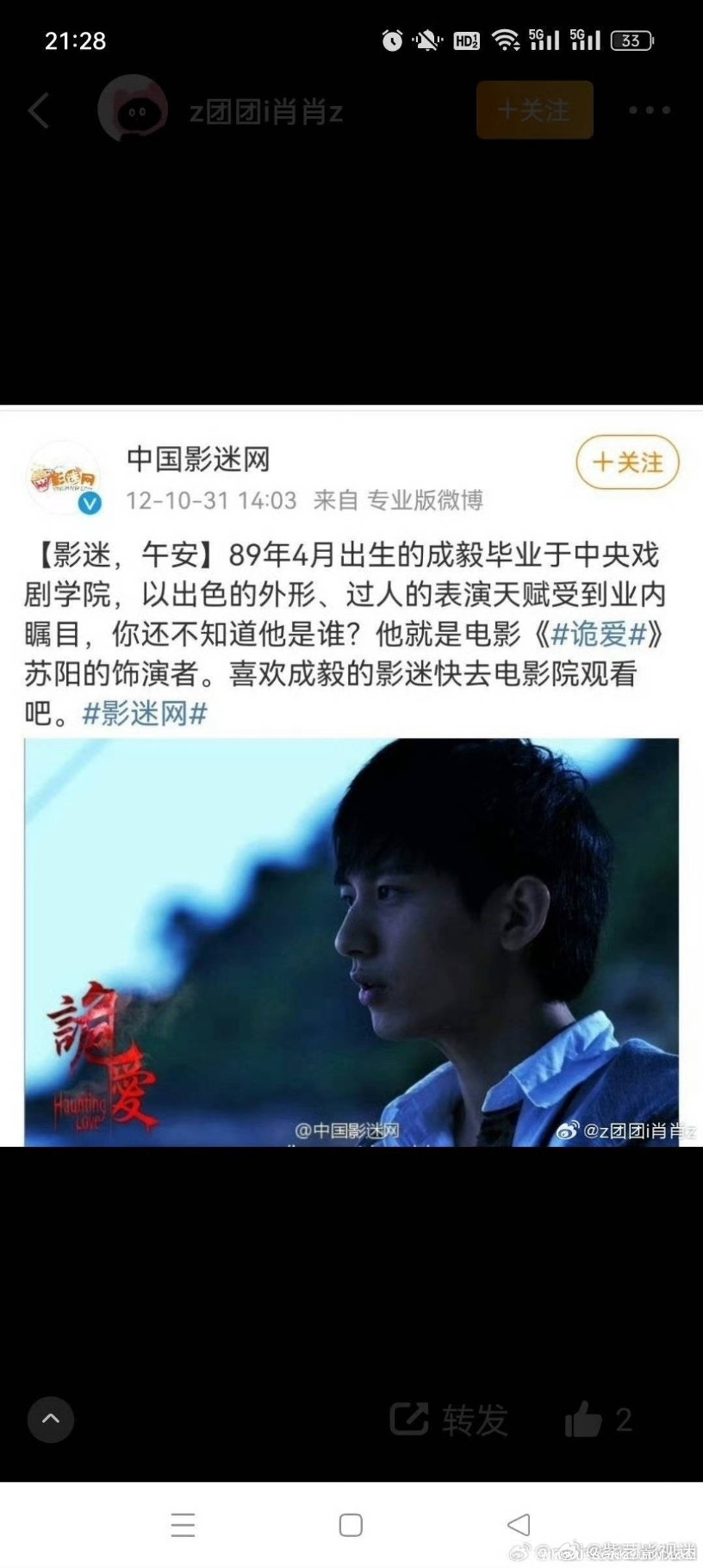703x1568 pixels.
Task: Tap the system home button
Action: tap(351, 1525)
